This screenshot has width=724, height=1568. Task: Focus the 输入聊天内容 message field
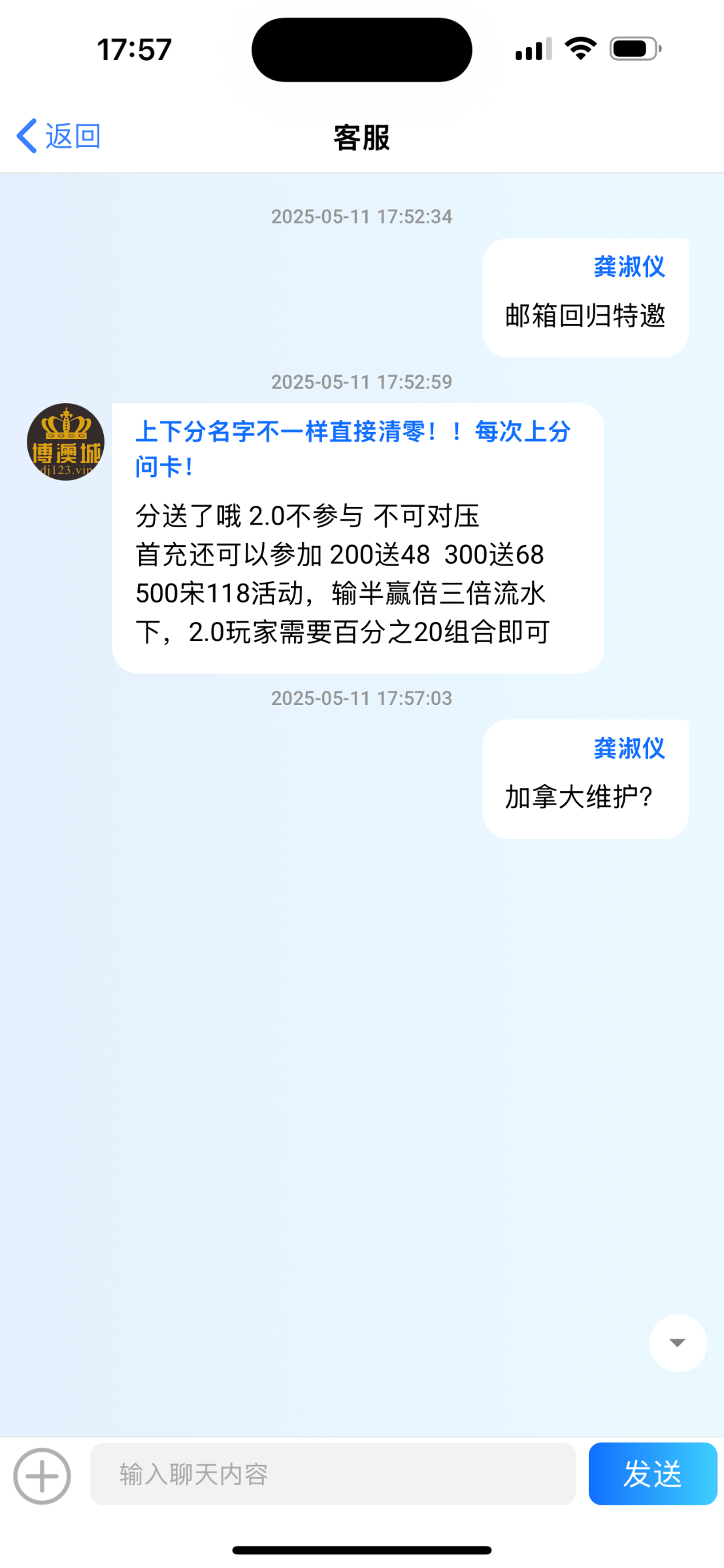[x=333, y=1475]
